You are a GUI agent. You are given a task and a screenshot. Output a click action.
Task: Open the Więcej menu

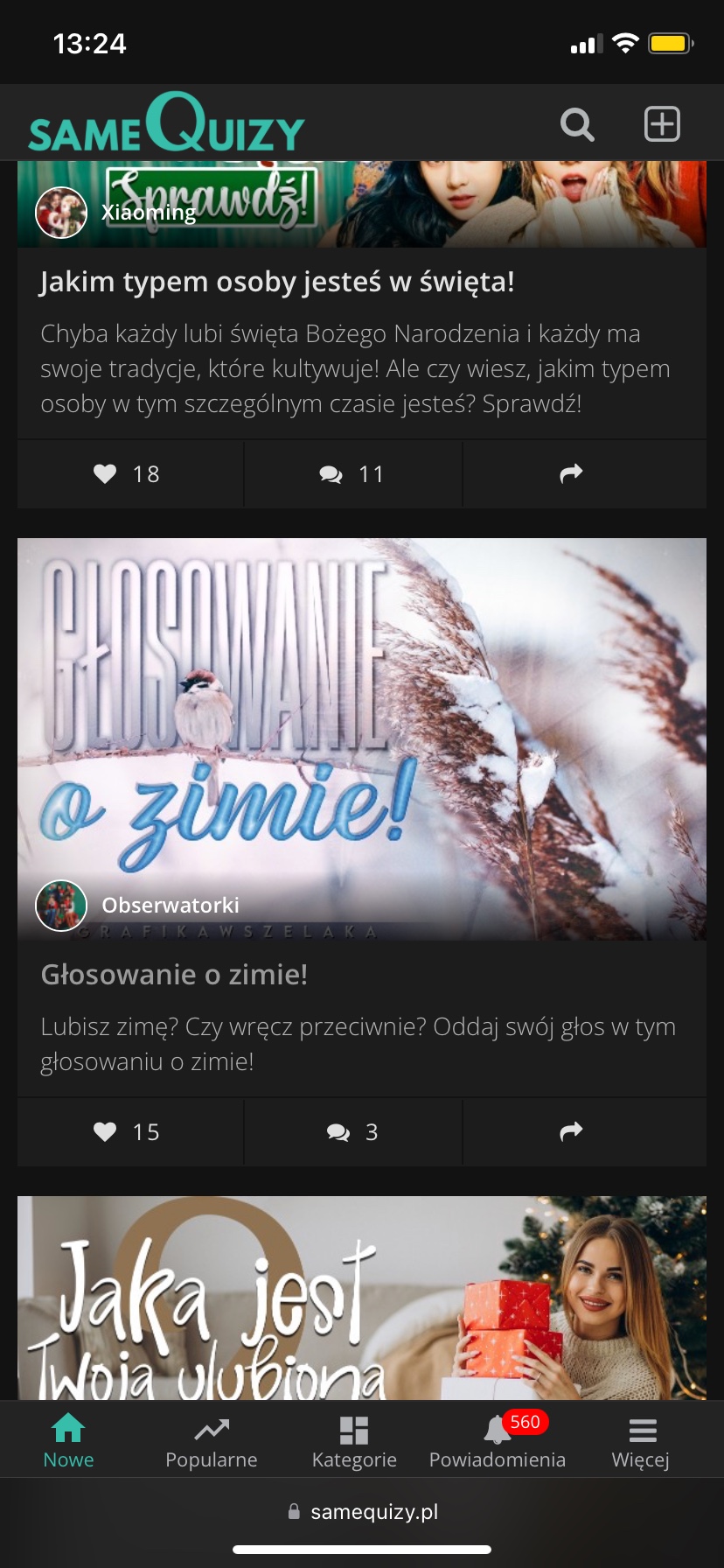pos(641,1442)
